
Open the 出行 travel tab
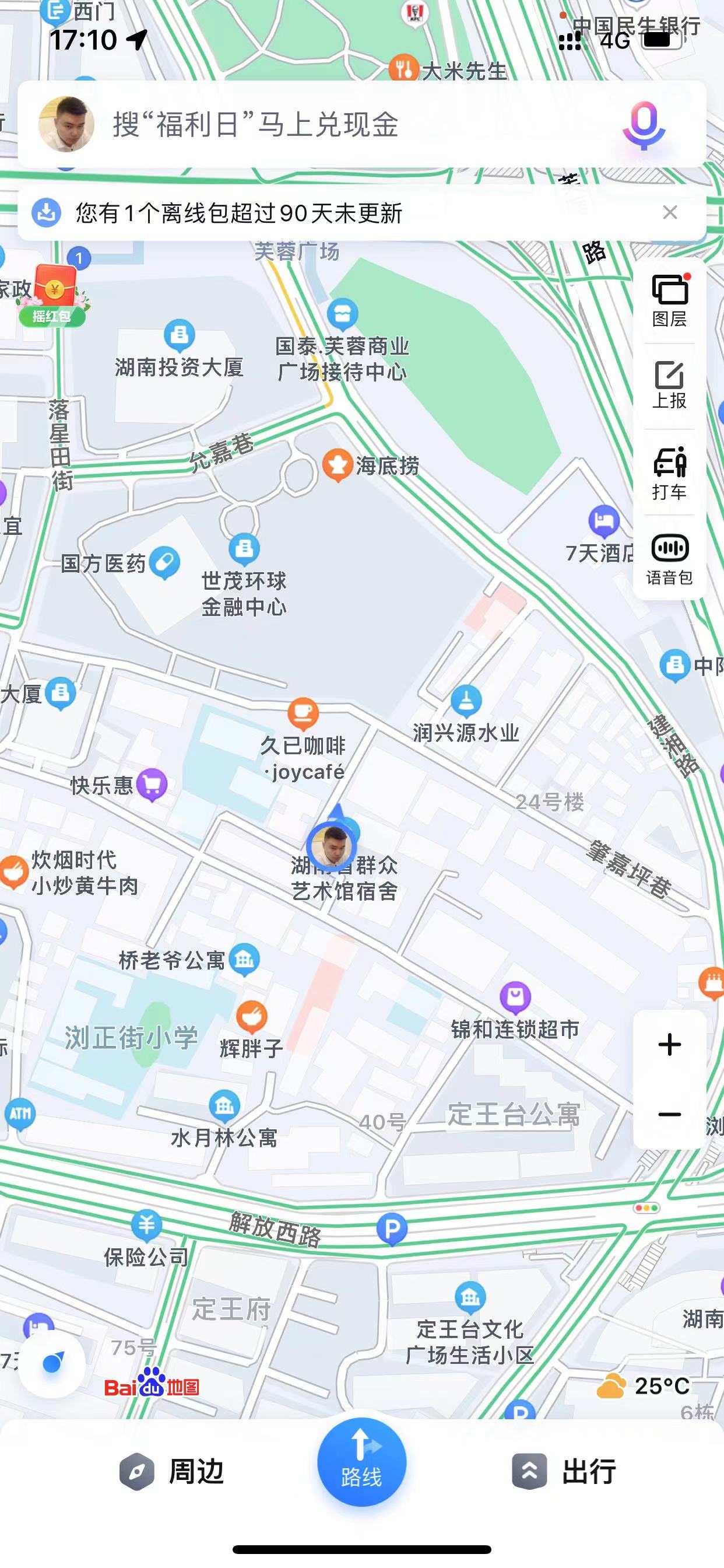(564, 1472)
